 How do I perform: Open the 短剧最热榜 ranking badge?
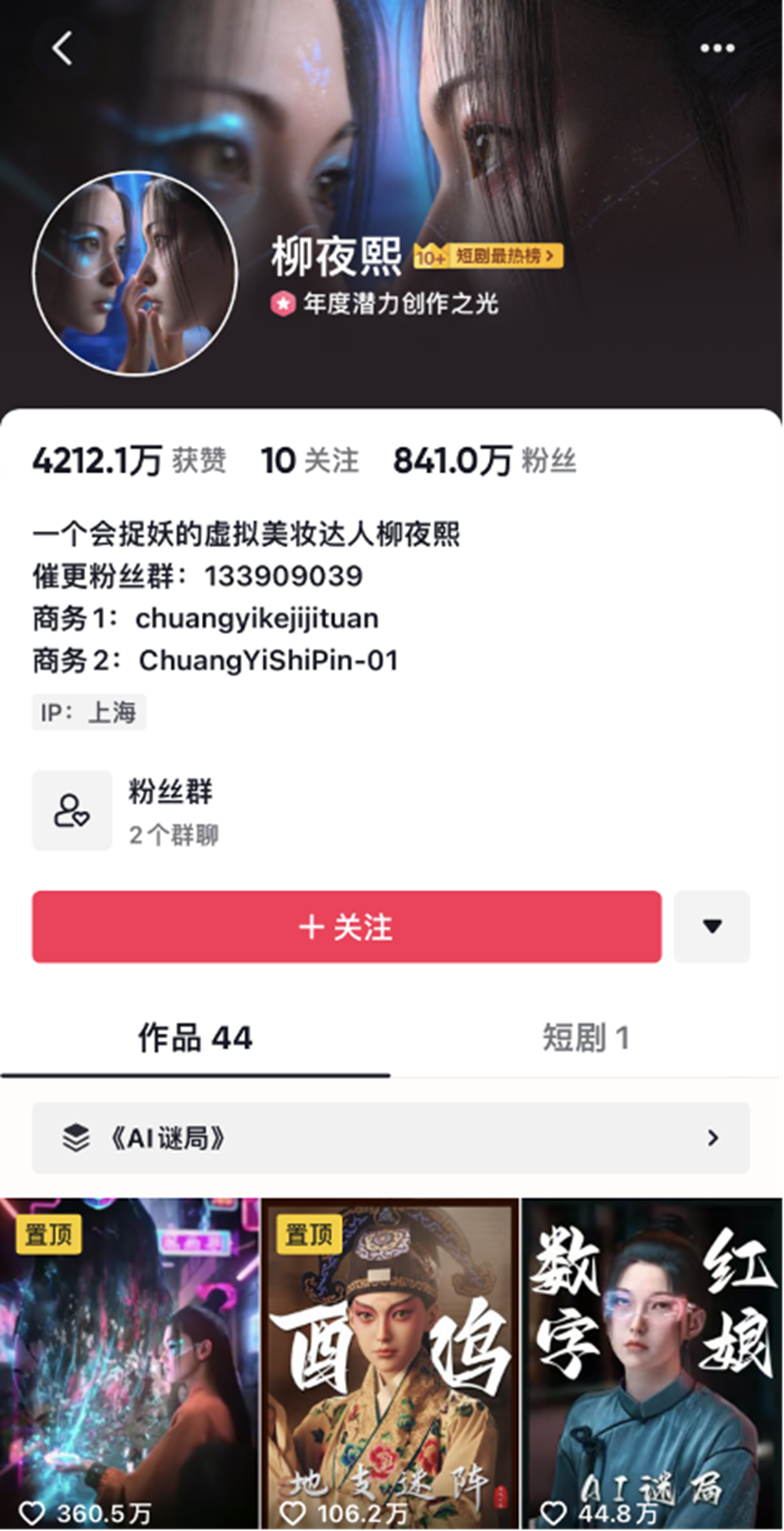pos(489,257)
